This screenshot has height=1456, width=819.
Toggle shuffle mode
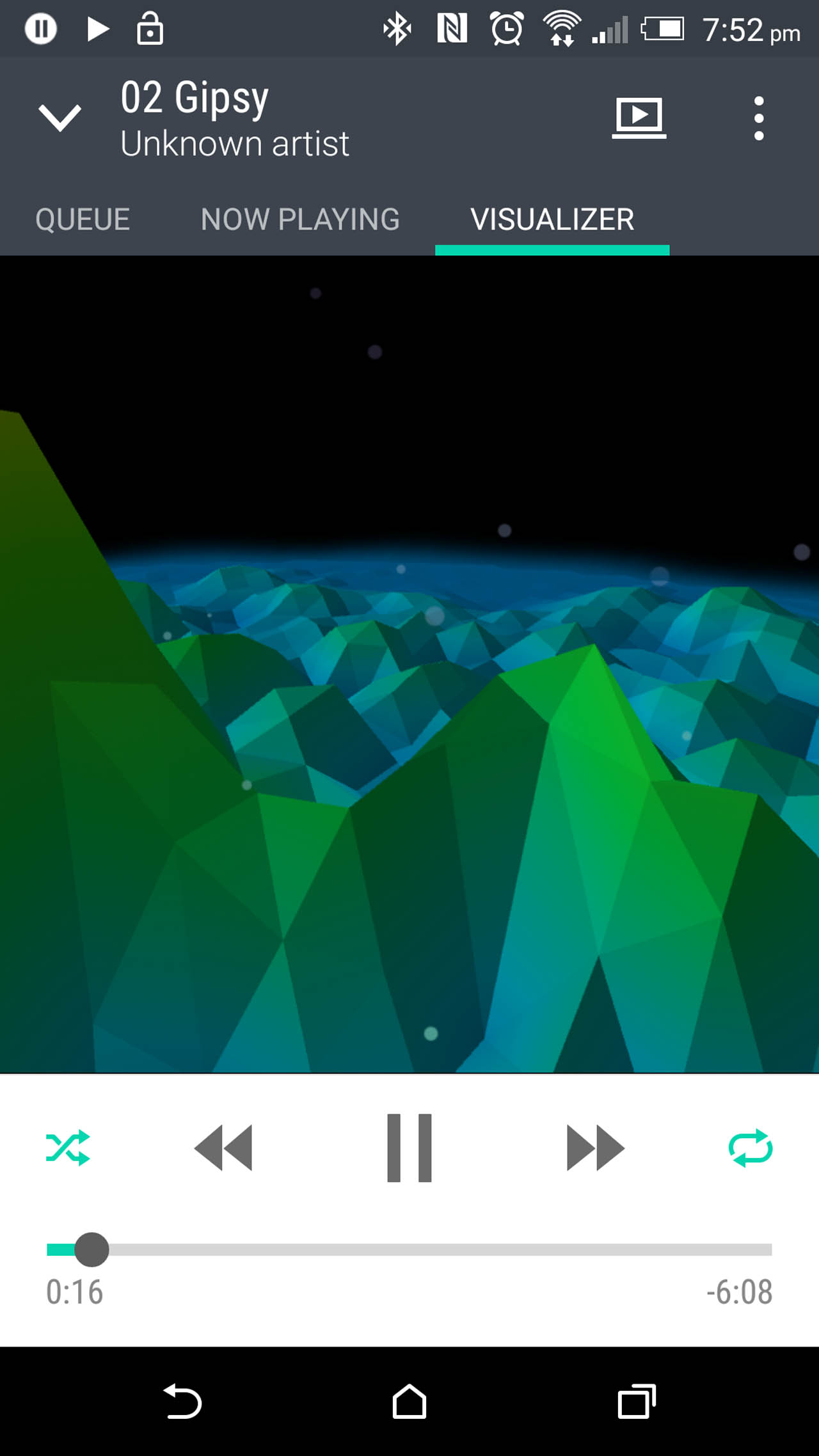(x=68, y=1148)
